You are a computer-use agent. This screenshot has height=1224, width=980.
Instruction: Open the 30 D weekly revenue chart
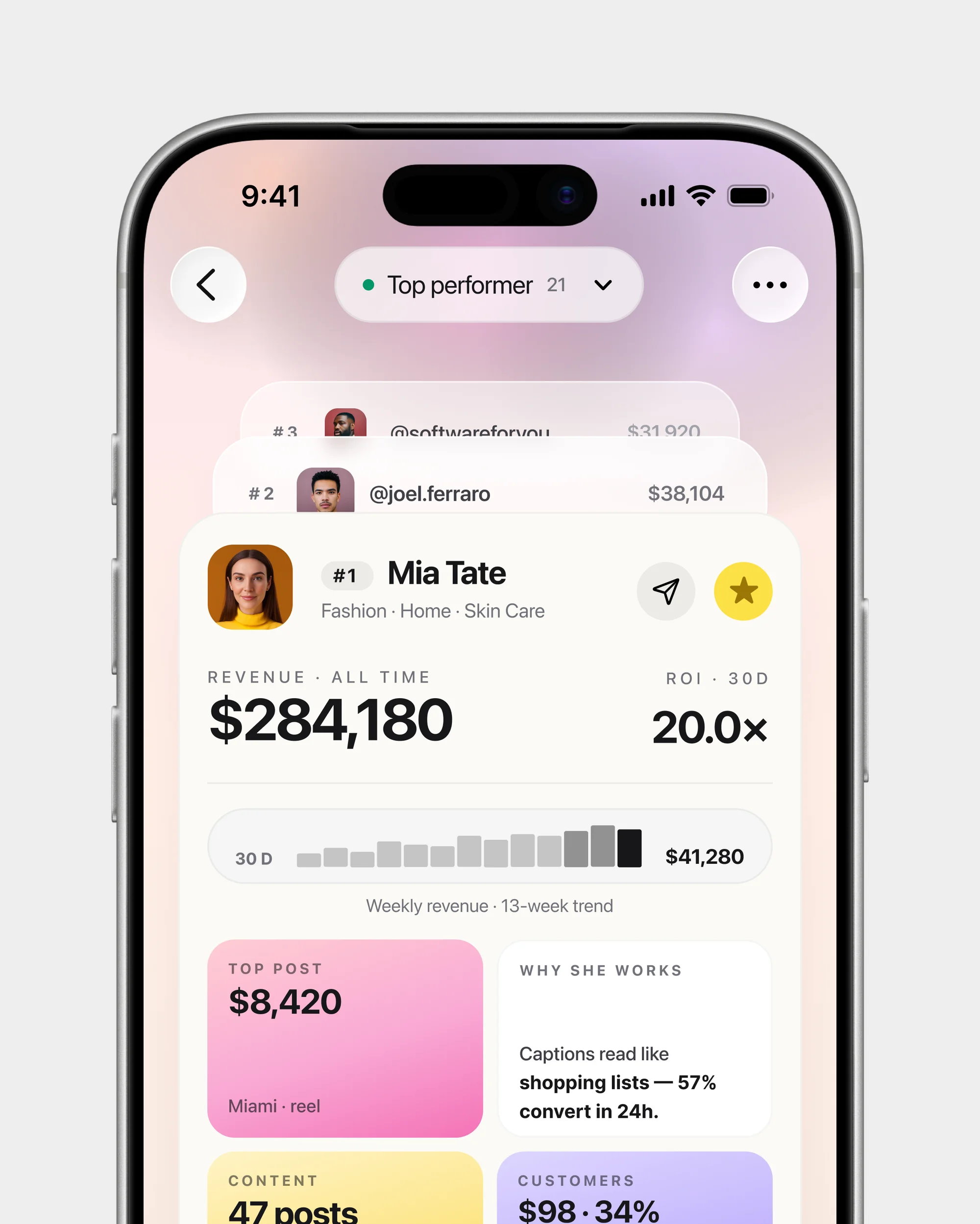(489, 846)
